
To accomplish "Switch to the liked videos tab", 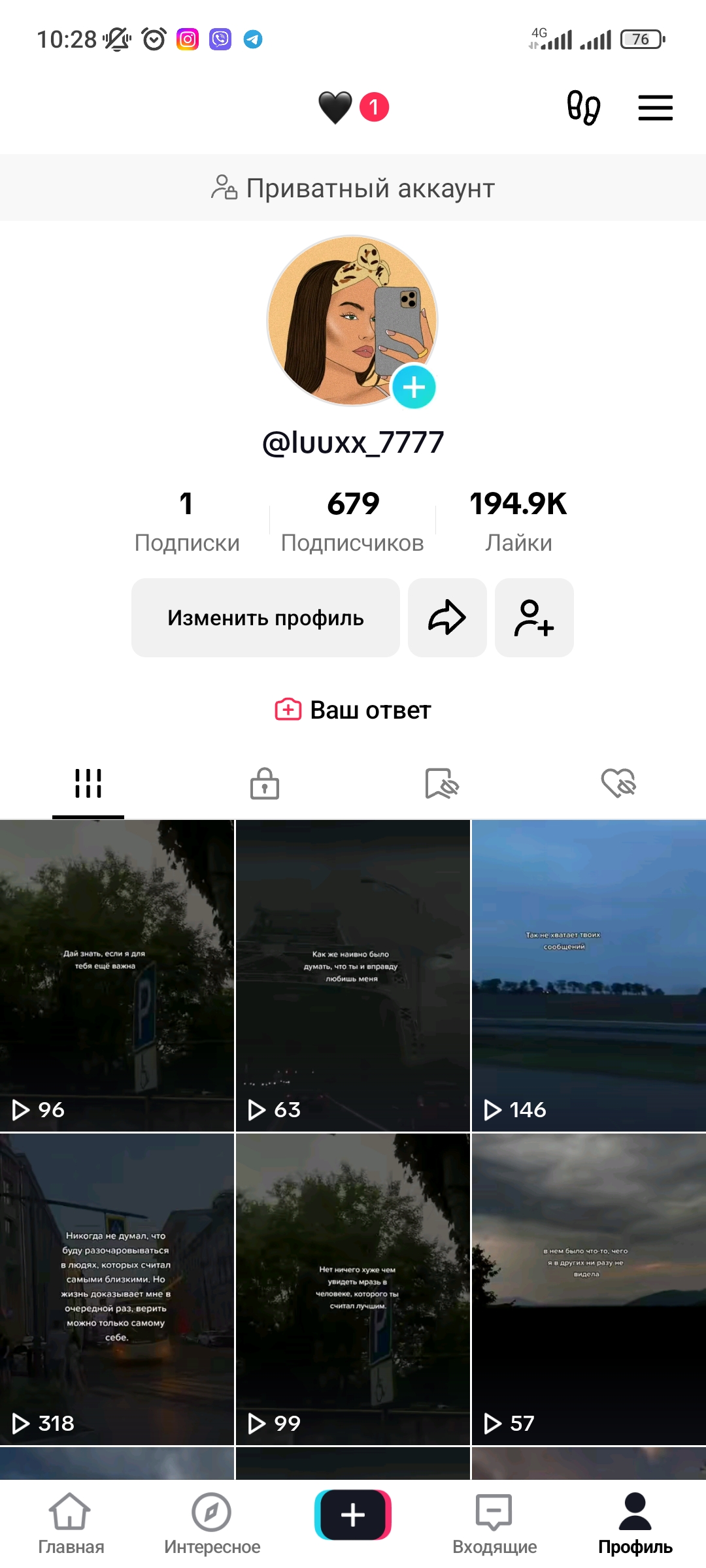I will [618, 783].
